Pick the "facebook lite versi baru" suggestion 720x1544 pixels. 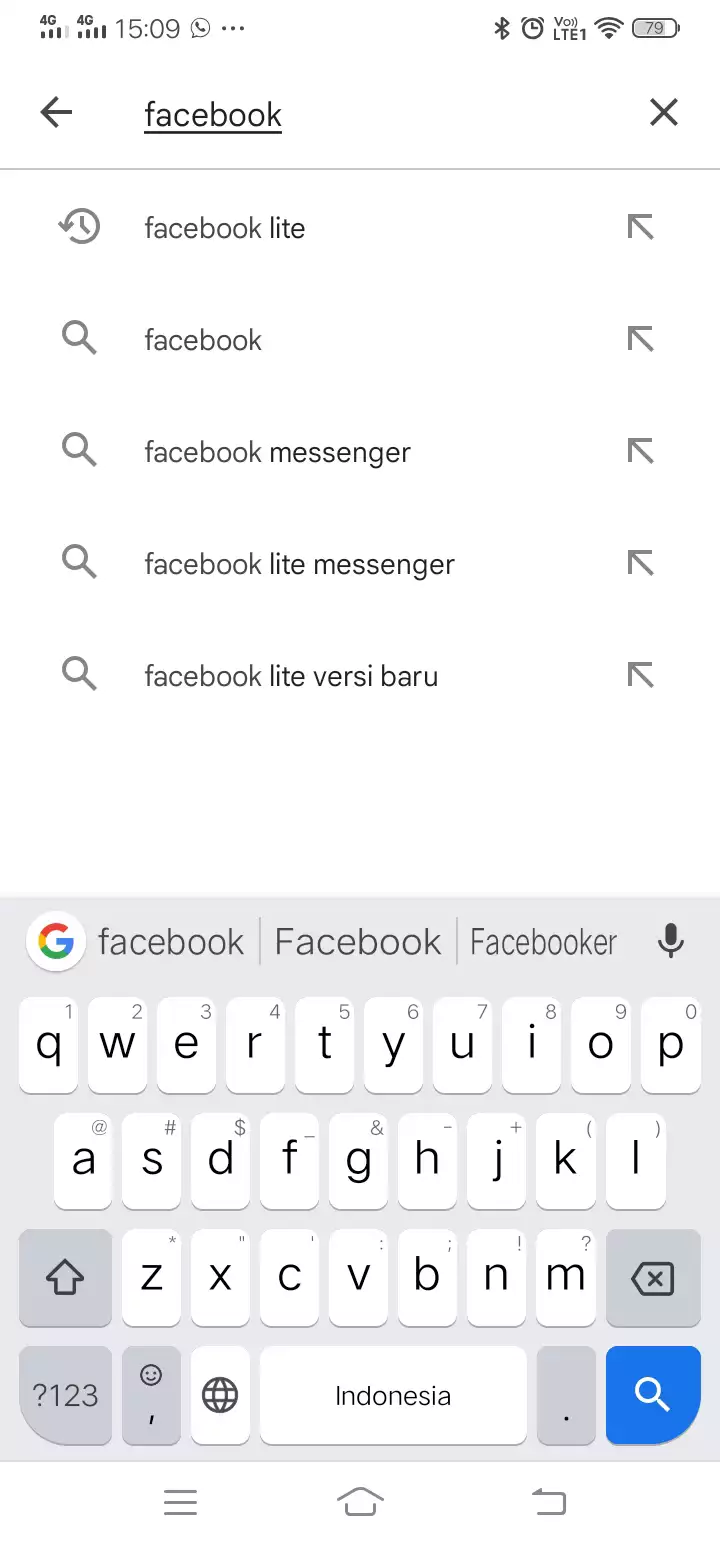[360, 676]
